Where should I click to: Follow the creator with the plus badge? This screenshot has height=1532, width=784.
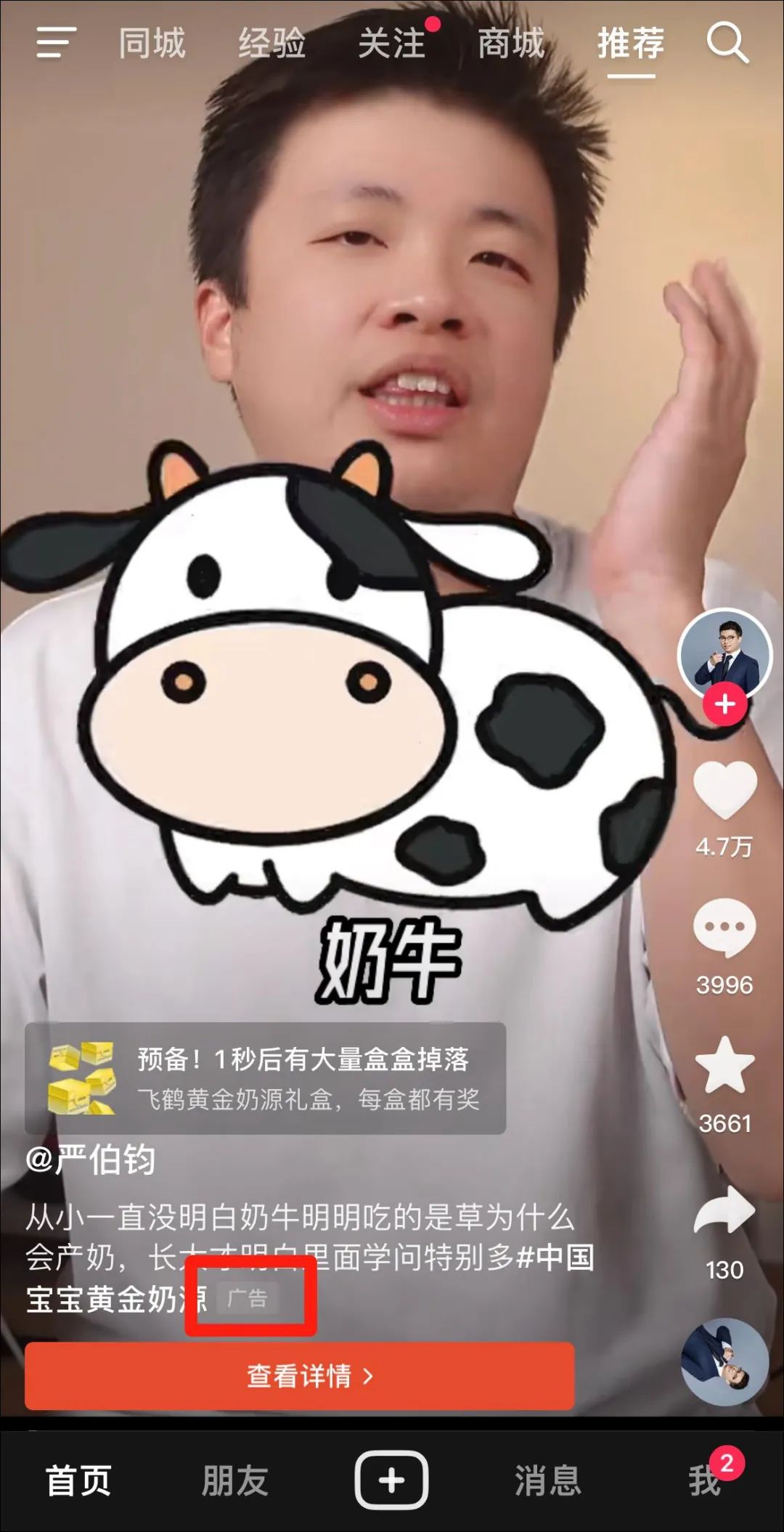pyautogui.click(x=724, y=704)
